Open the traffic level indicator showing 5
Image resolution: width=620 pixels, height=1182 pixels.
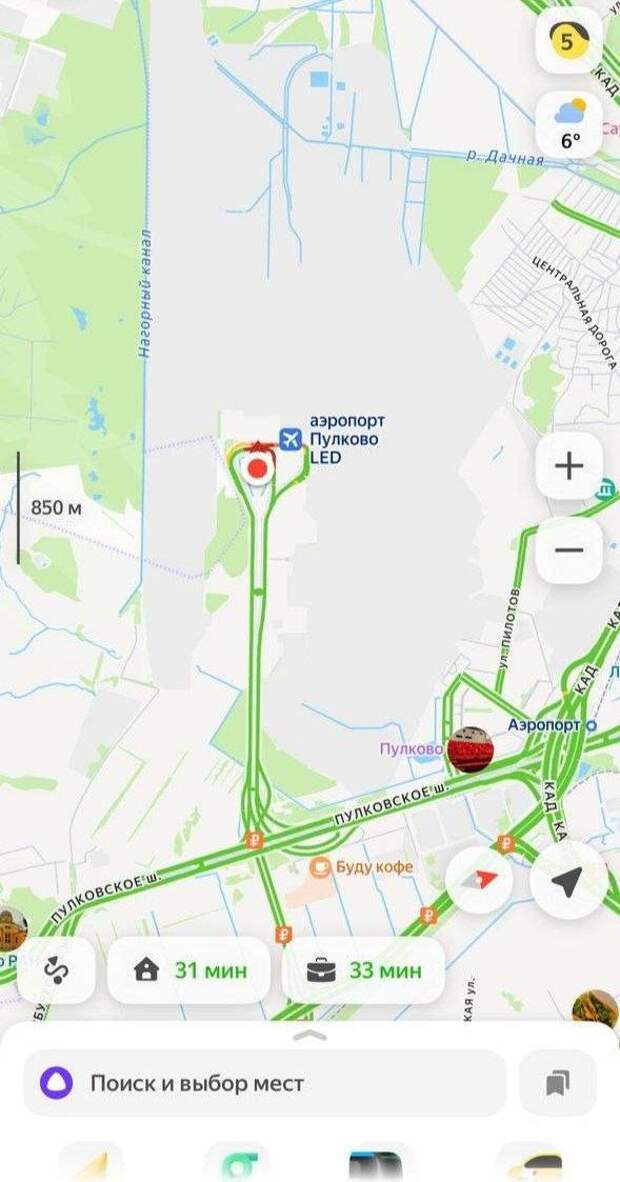pyautogui.click(x=568, y=41)
